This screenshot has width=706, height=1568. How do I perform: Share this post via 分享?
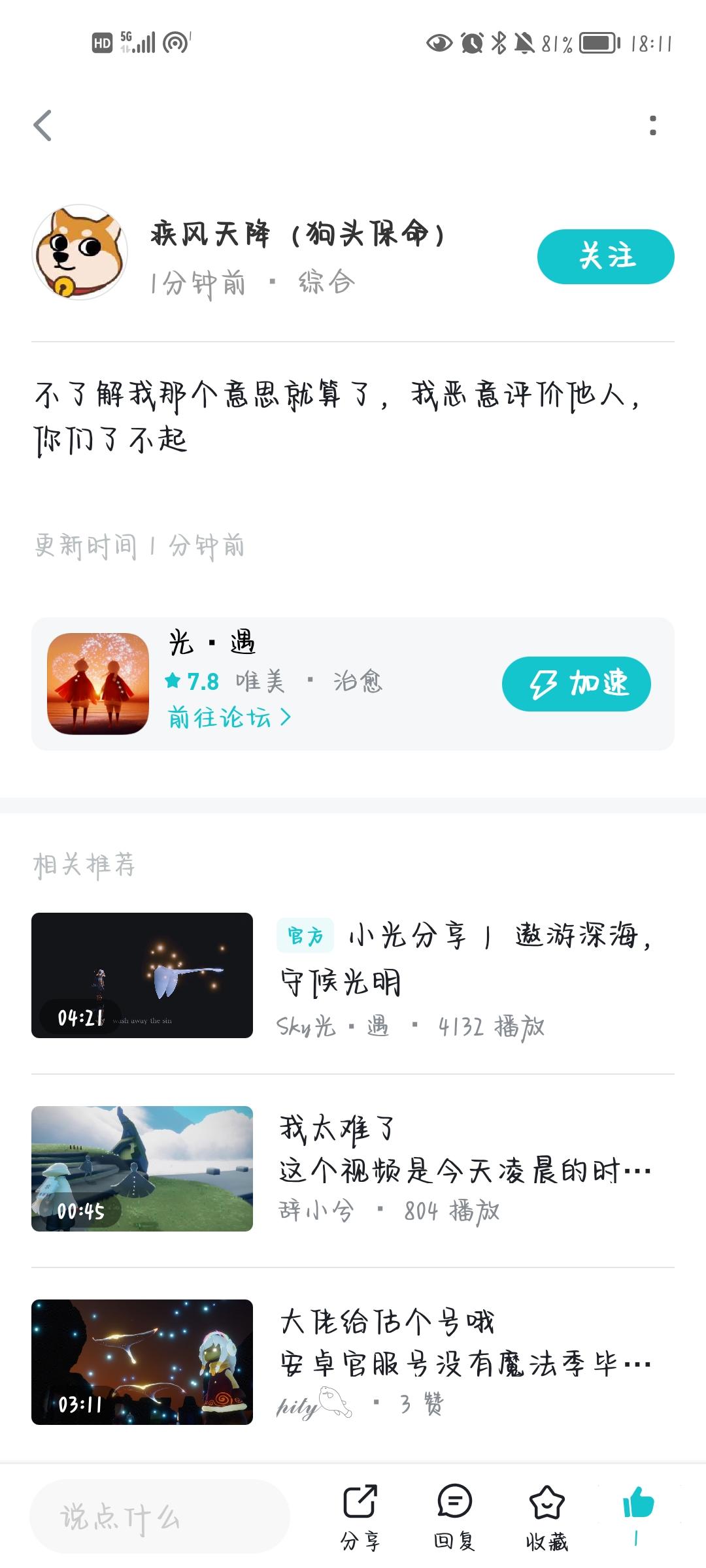click(360, 1517)
